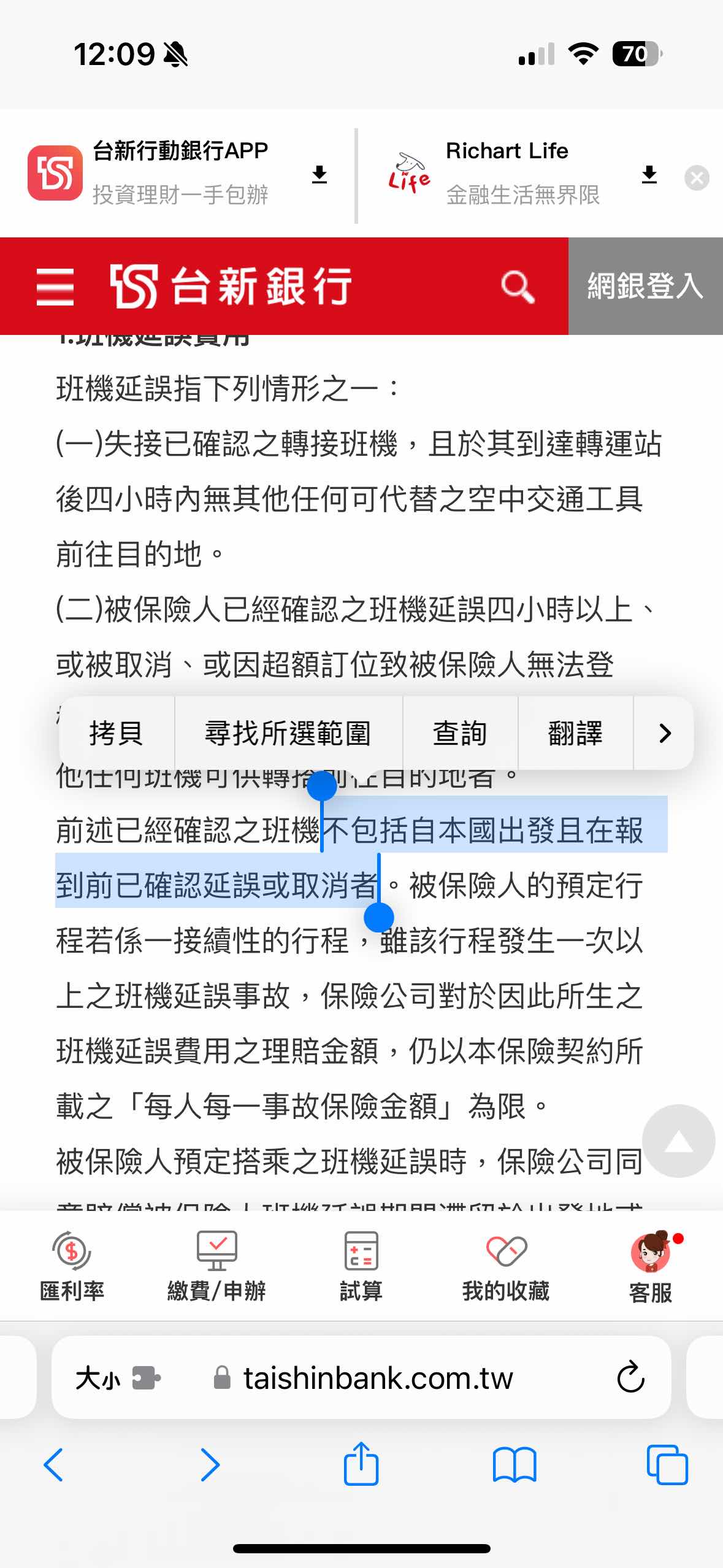Copy the selected text with 拷貝
Screen dimensions: 723x1568
pyautogui.click(x=117, y=733)
